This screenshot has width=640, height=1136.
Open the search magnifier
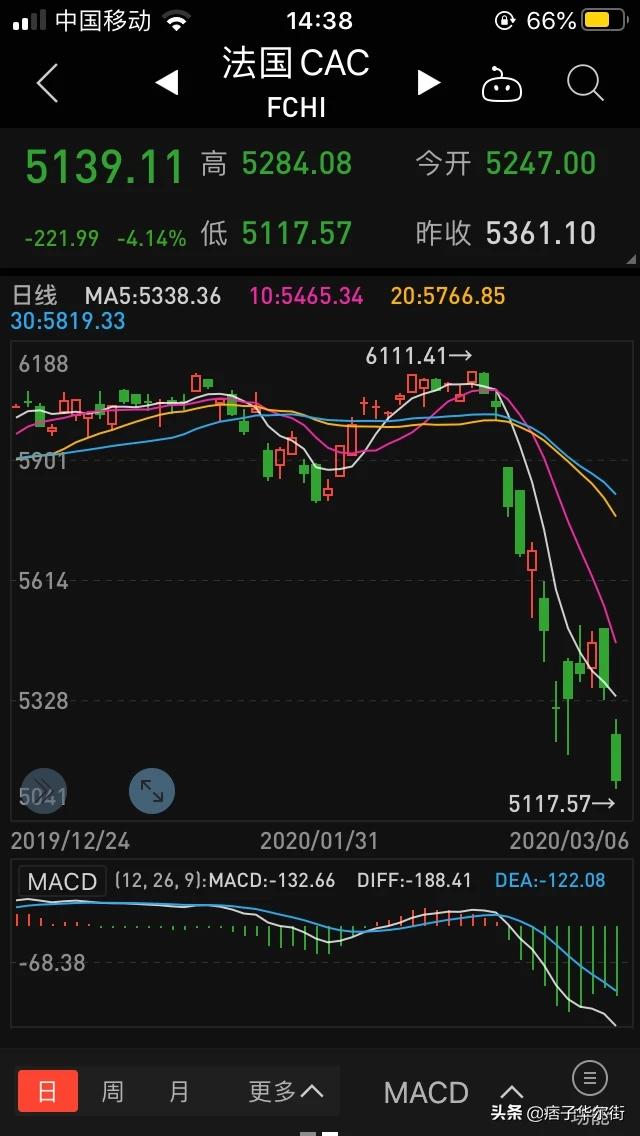[585, 83]
